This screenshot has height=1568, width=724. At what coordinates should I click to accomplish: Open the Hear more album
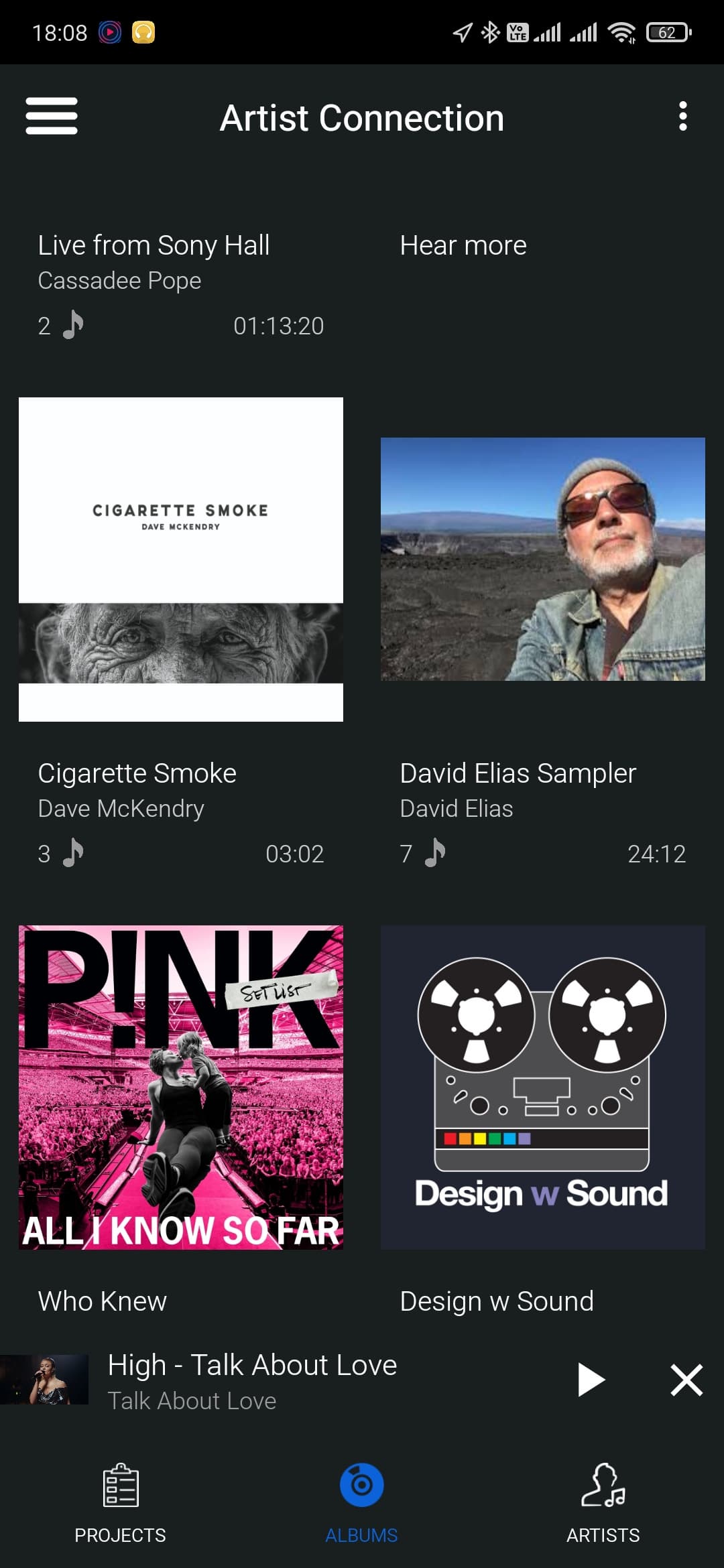pyautogui.click(x=463, y=246)
